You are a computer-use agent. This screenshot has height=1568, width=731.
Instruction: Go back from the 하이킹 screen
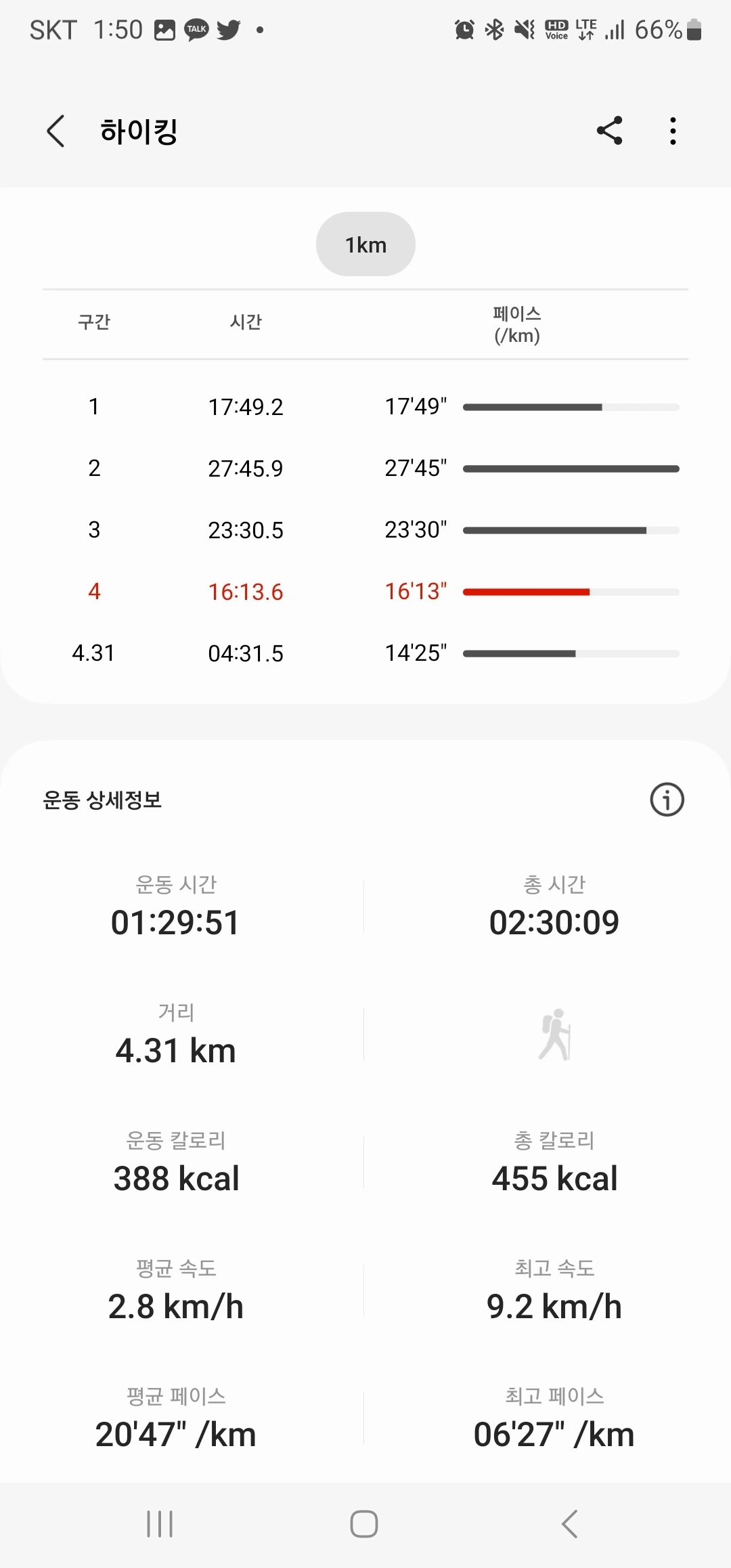pyautogui.click(x=56, y=131)
